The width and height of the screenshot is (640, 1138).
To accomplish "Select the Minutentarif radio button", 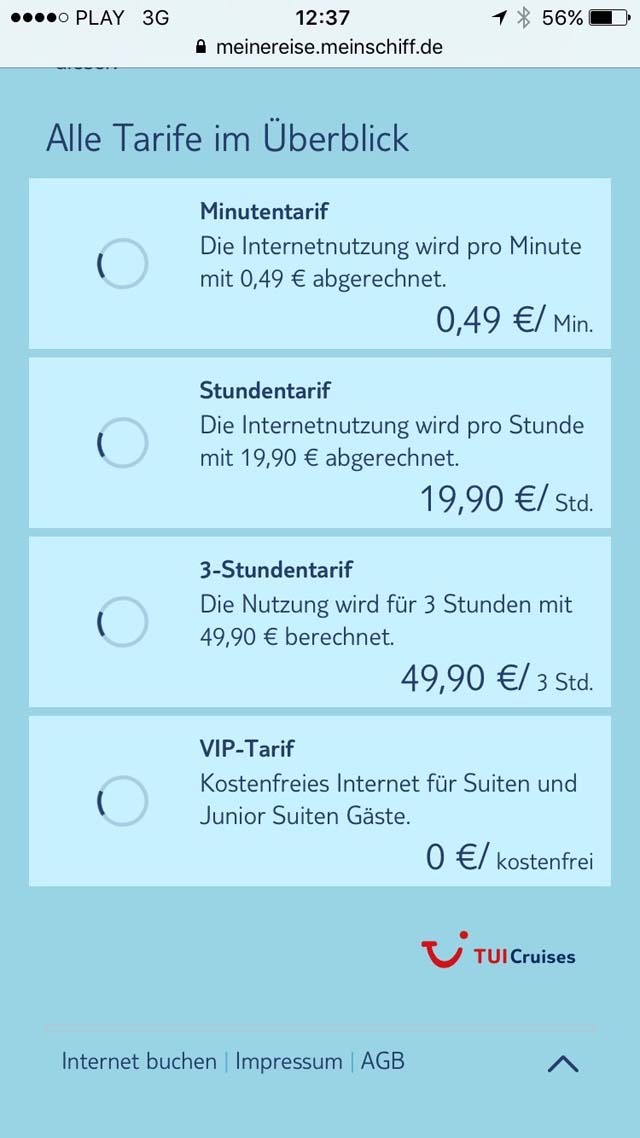I will point(123,263).
